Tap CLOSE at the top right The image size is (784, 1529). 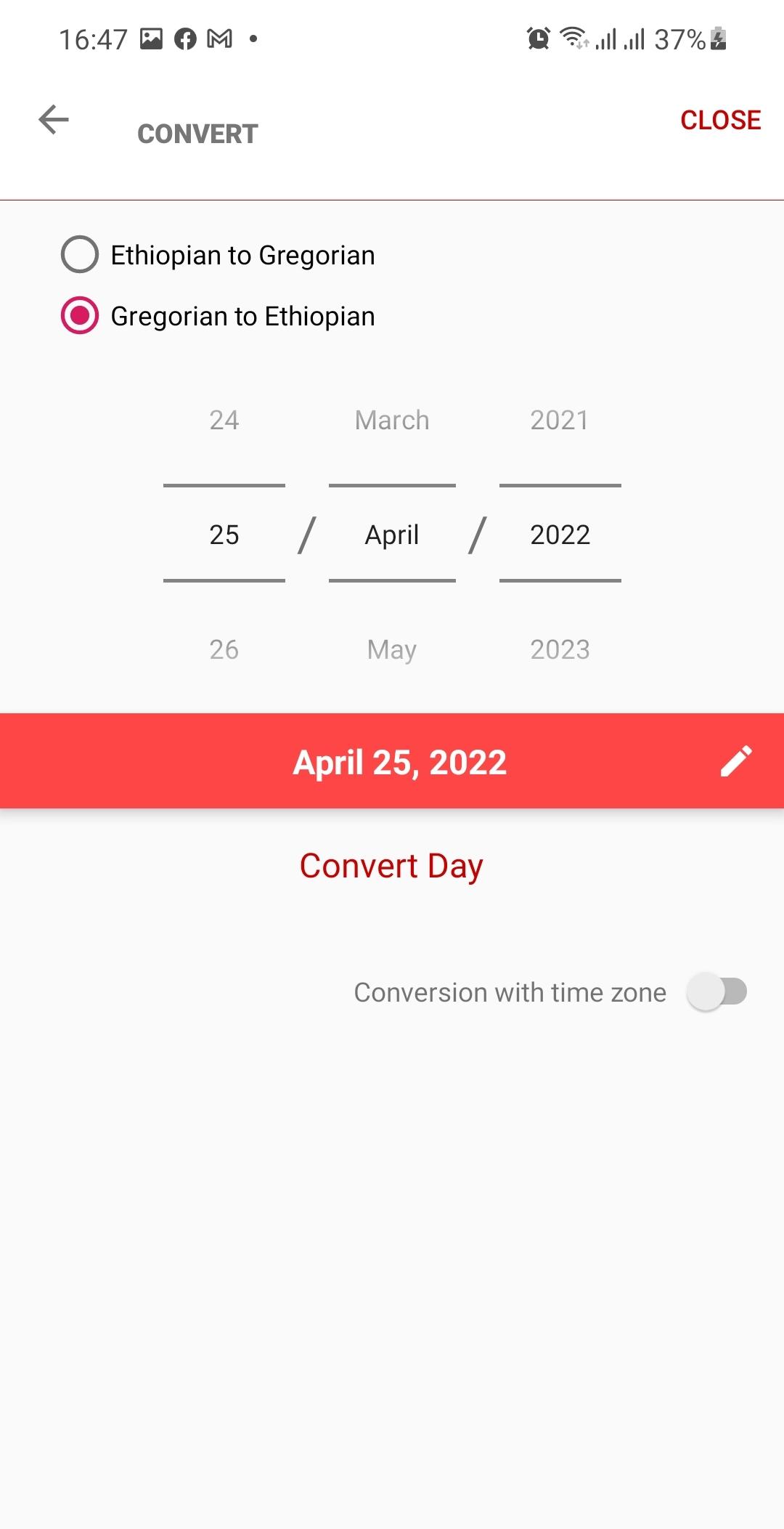point(720,119)
